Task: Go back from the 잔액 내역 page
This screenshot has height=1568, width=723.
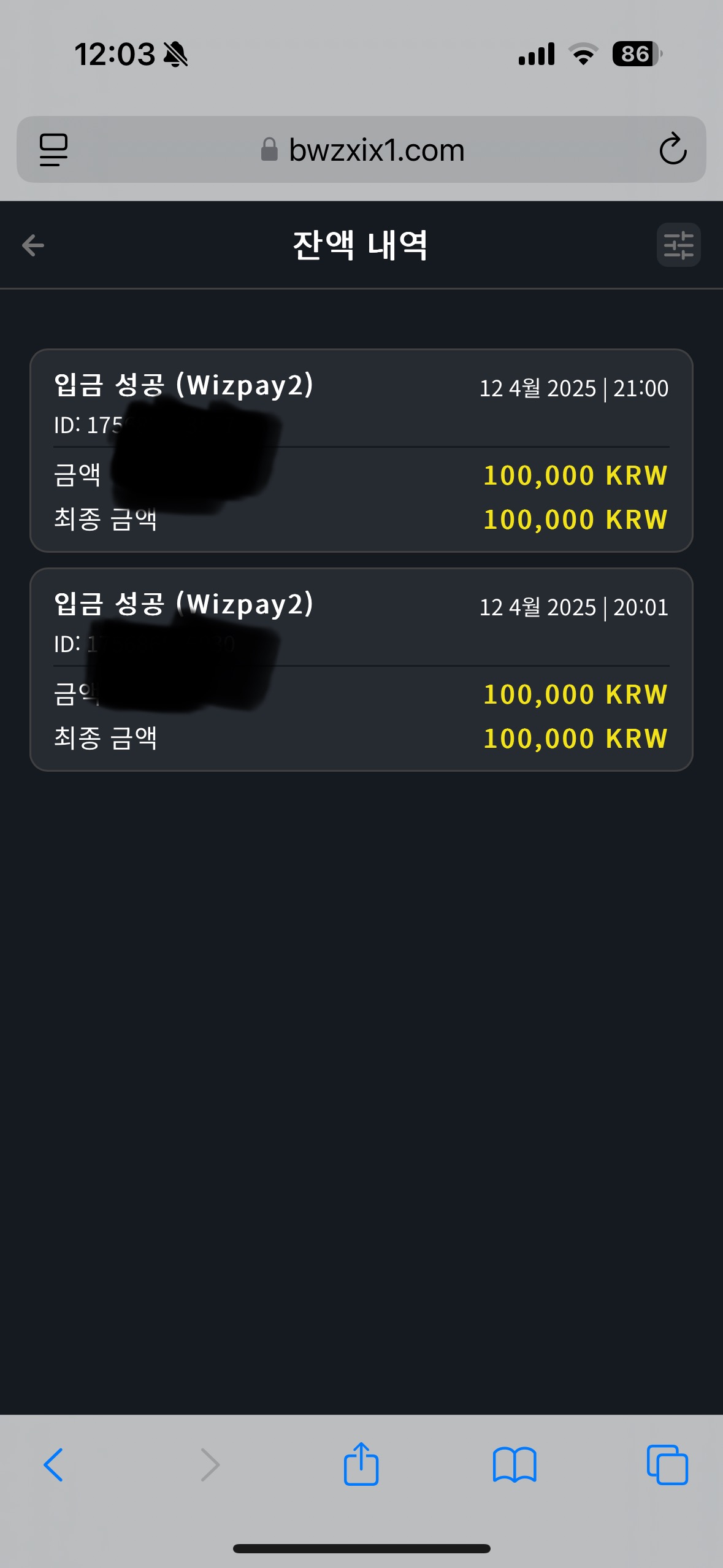Action: tap(33, 245)
